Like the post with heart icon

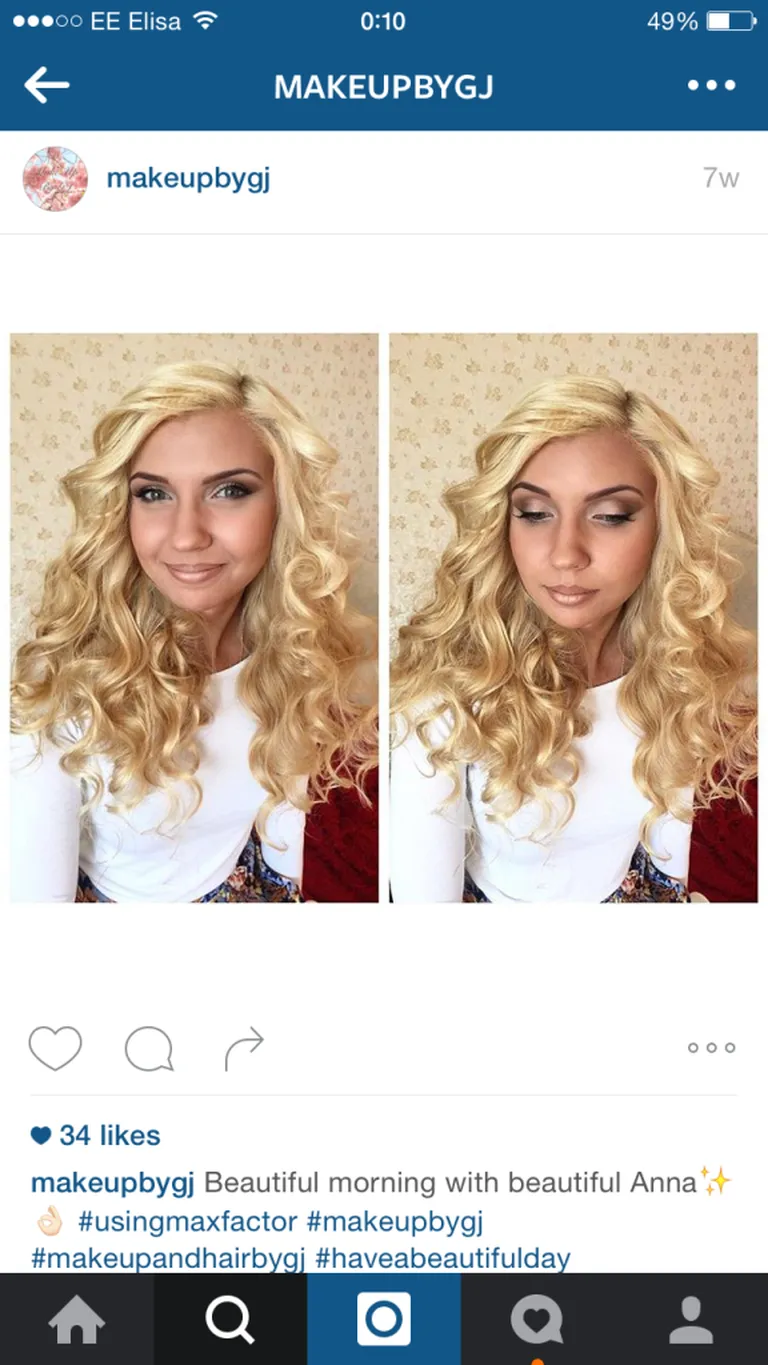[55, 1048]
